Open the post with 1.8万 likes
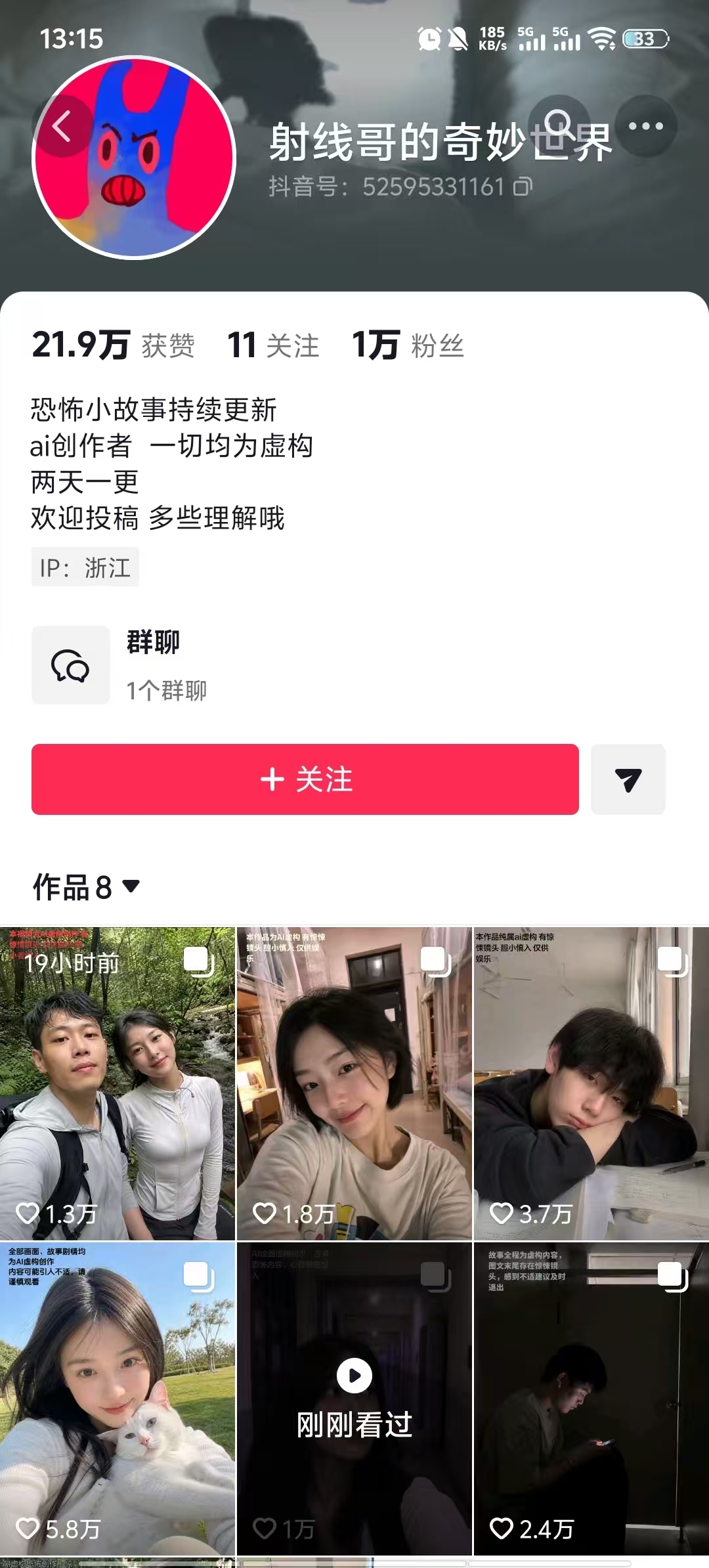 click(354, 1083)
